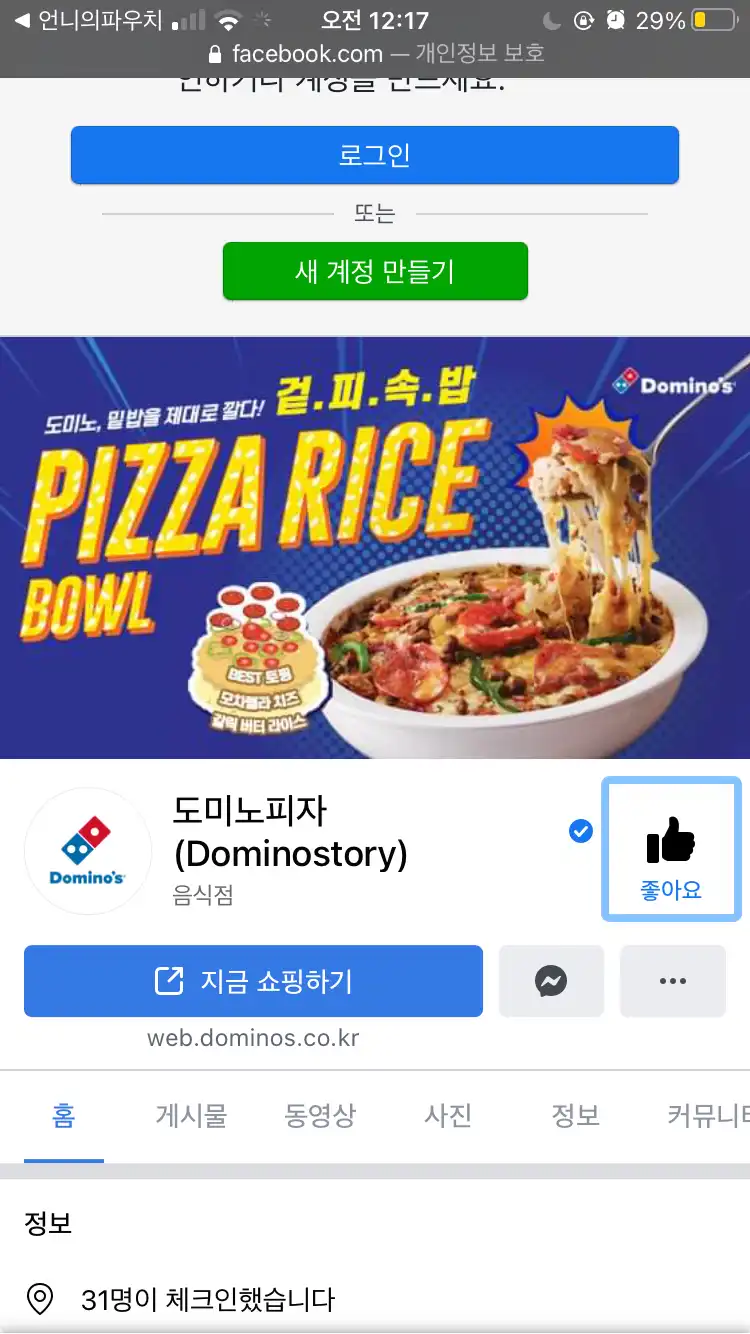Create a new account with 새 계정 만들기
750x1334 pixels.
point(374,271)
